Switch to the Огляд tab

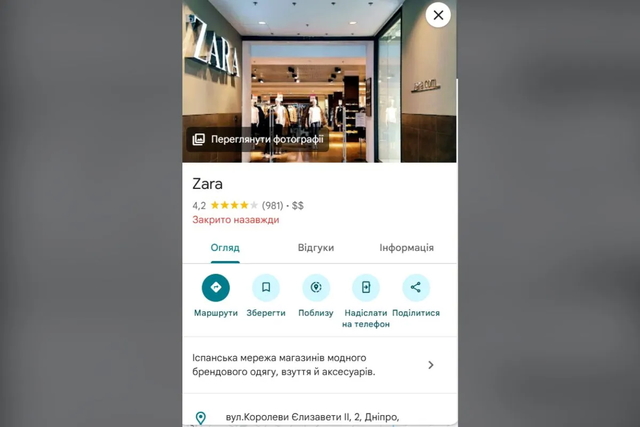coord(225,247)
